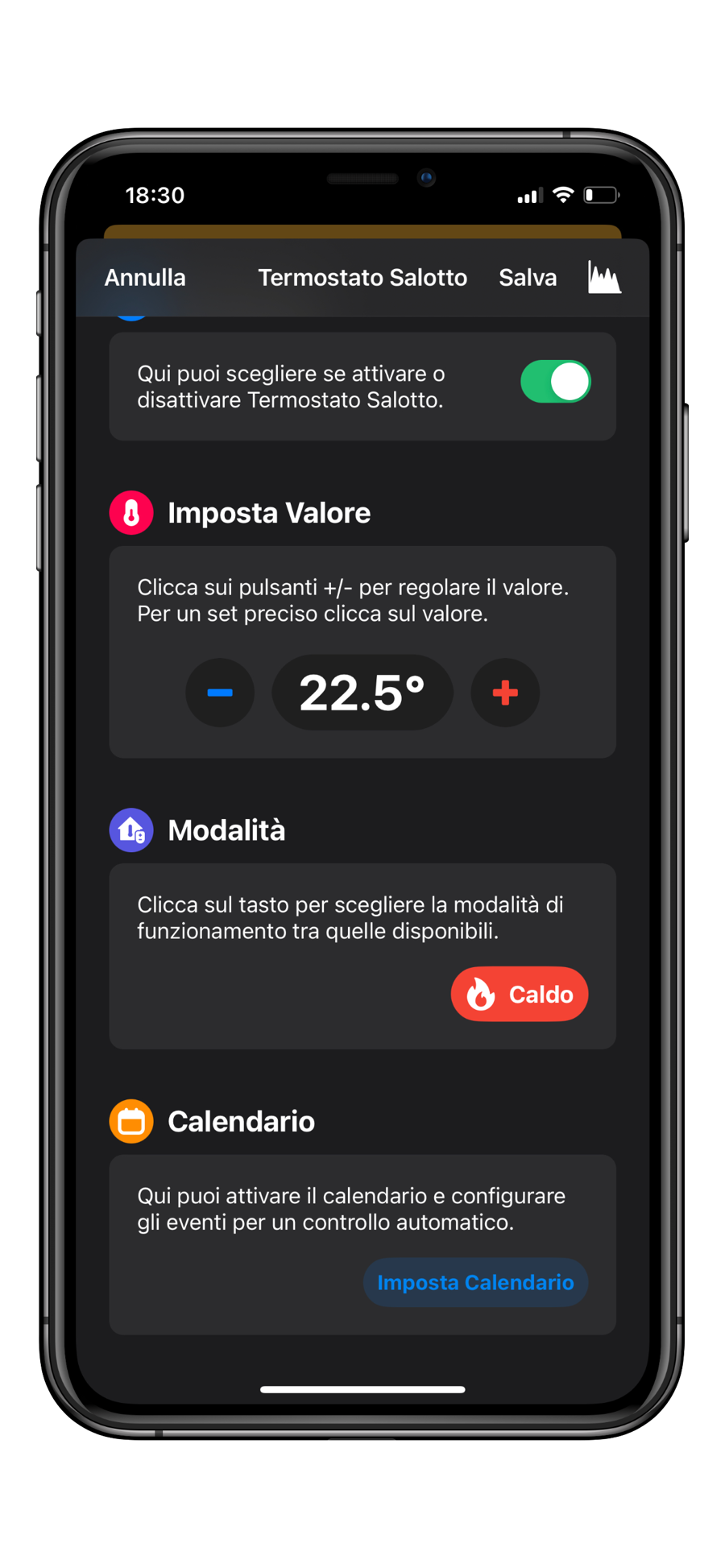Increase temperature with the plus button

click(x=505, y=693)
